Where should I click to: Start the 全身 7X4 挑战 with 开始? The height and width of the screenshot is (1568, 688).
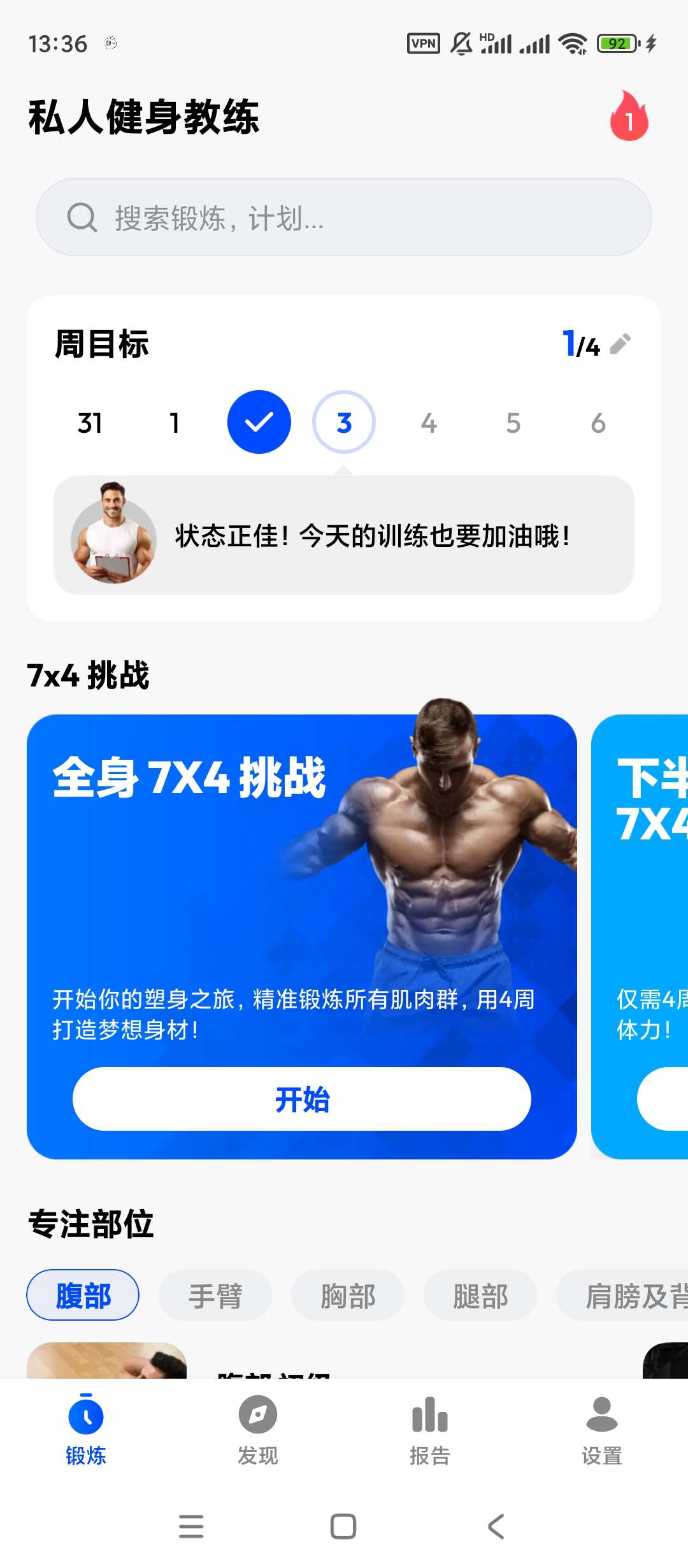point(301,1099)
